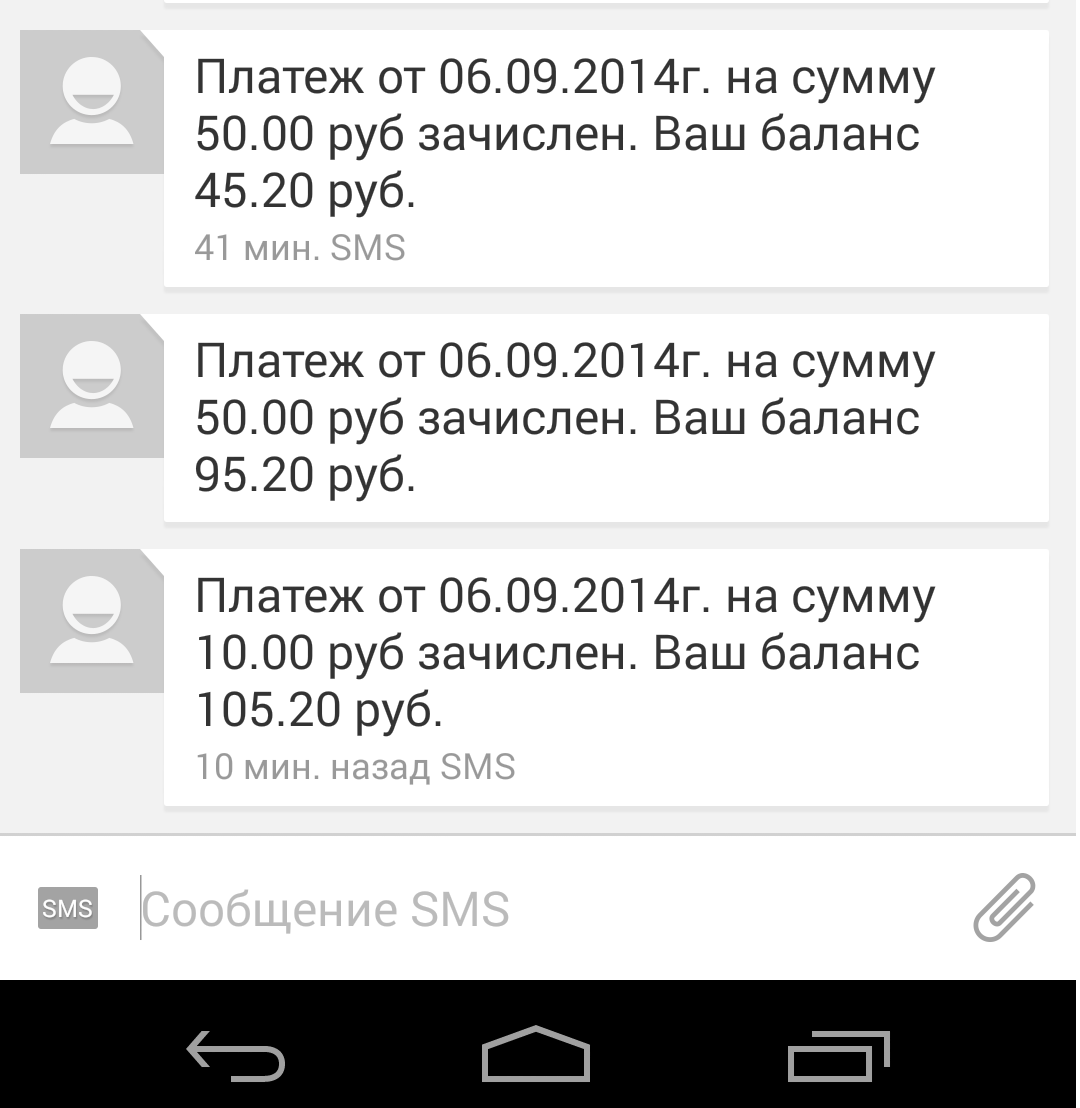The width and height of the screenshot is (1080, 1108).
Task: Tap the SMS send icon
Action: [x=68, y=908]
